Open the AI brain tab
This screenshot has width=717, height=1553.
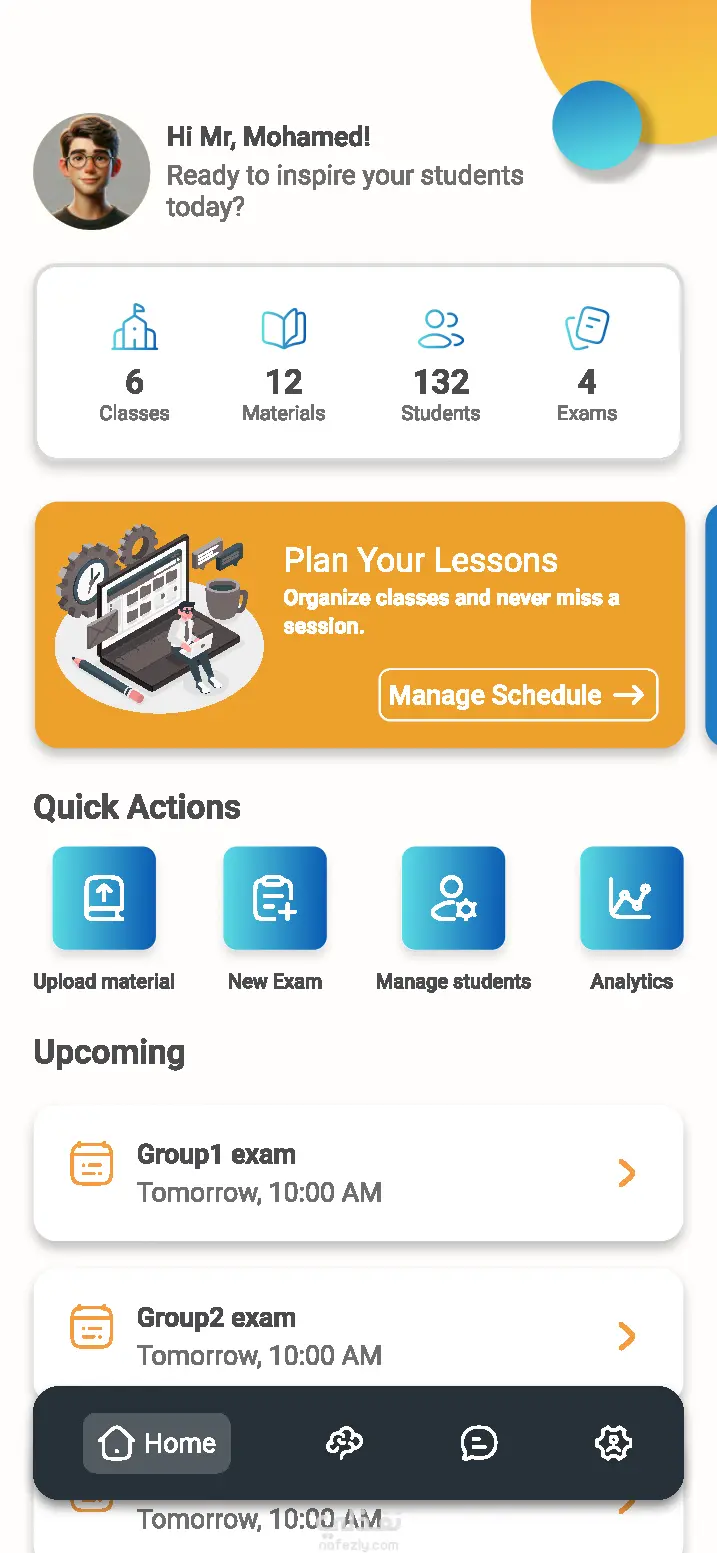click(344, 1443)
